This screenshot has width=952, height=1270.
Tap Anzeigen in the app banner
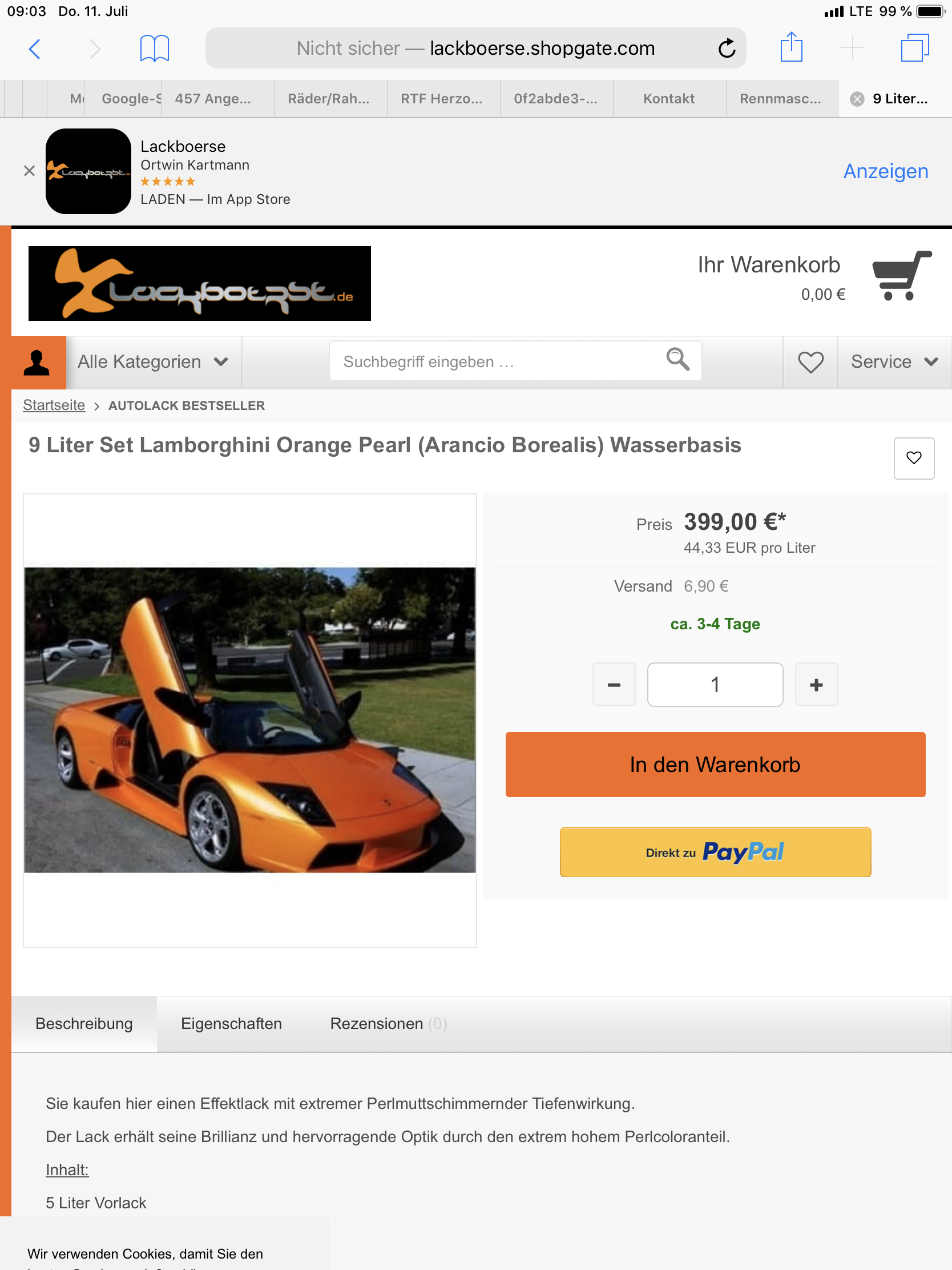[885, 171]
